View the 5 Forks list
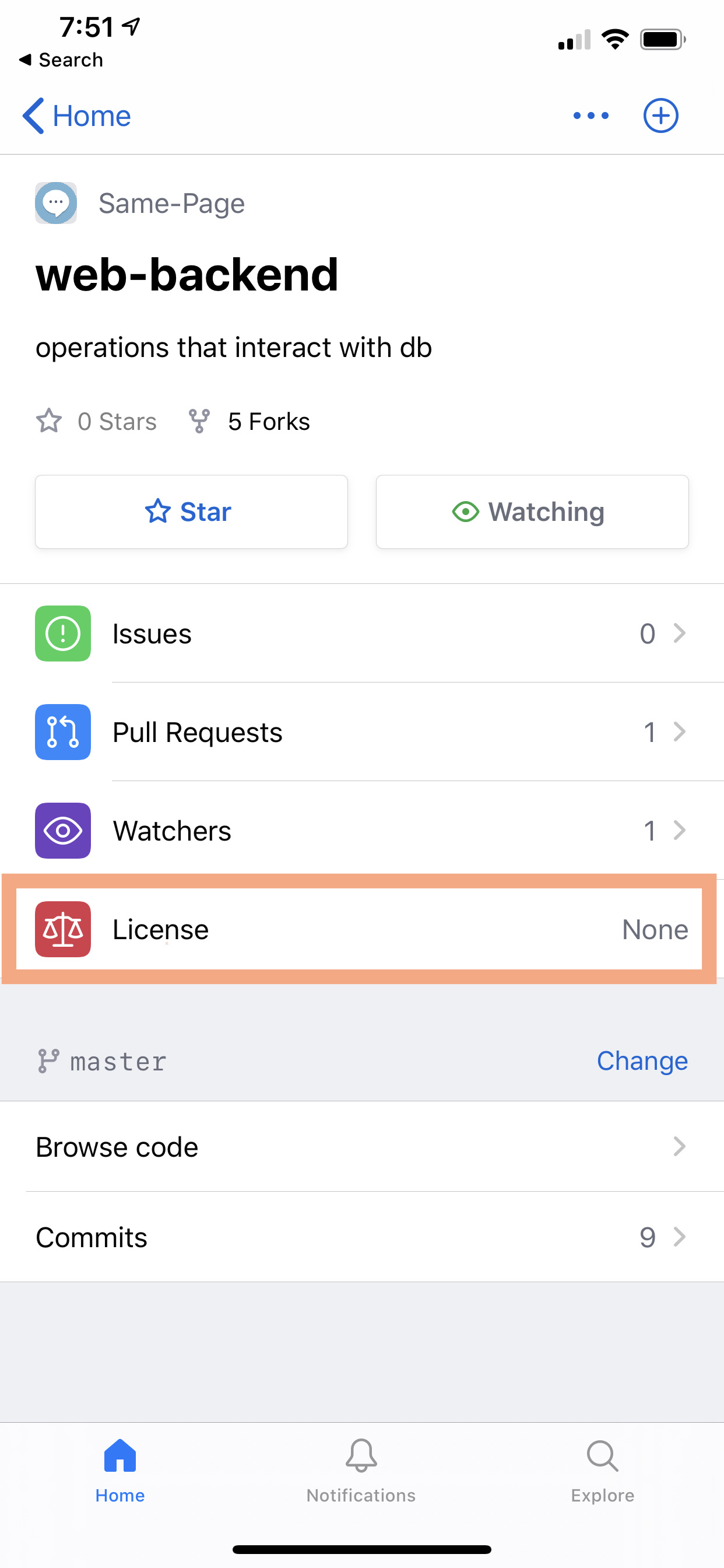Image resolution: width=724 pixels, height=1568 pixels. click(x=249, y=421)
